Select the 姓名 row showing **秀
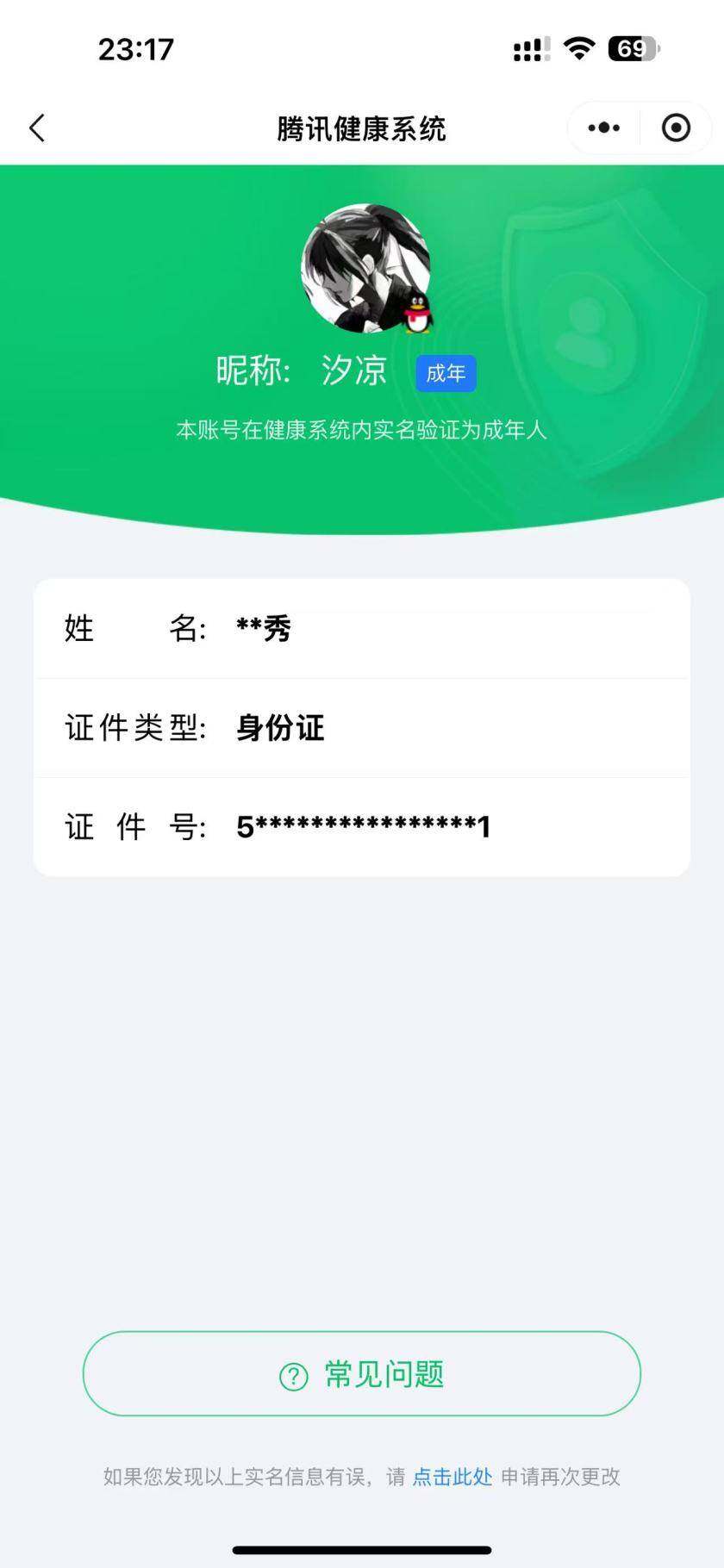 [362, 630]
